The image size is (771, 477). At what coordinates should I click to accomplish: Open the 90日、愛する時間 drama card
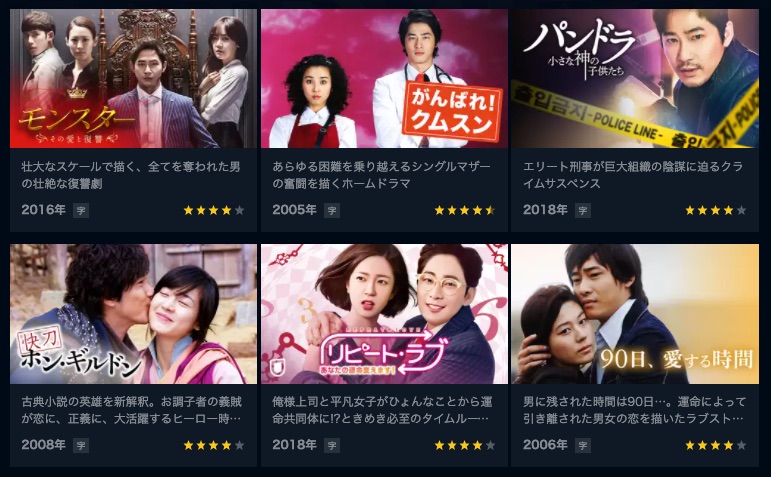tap(635, 314)
